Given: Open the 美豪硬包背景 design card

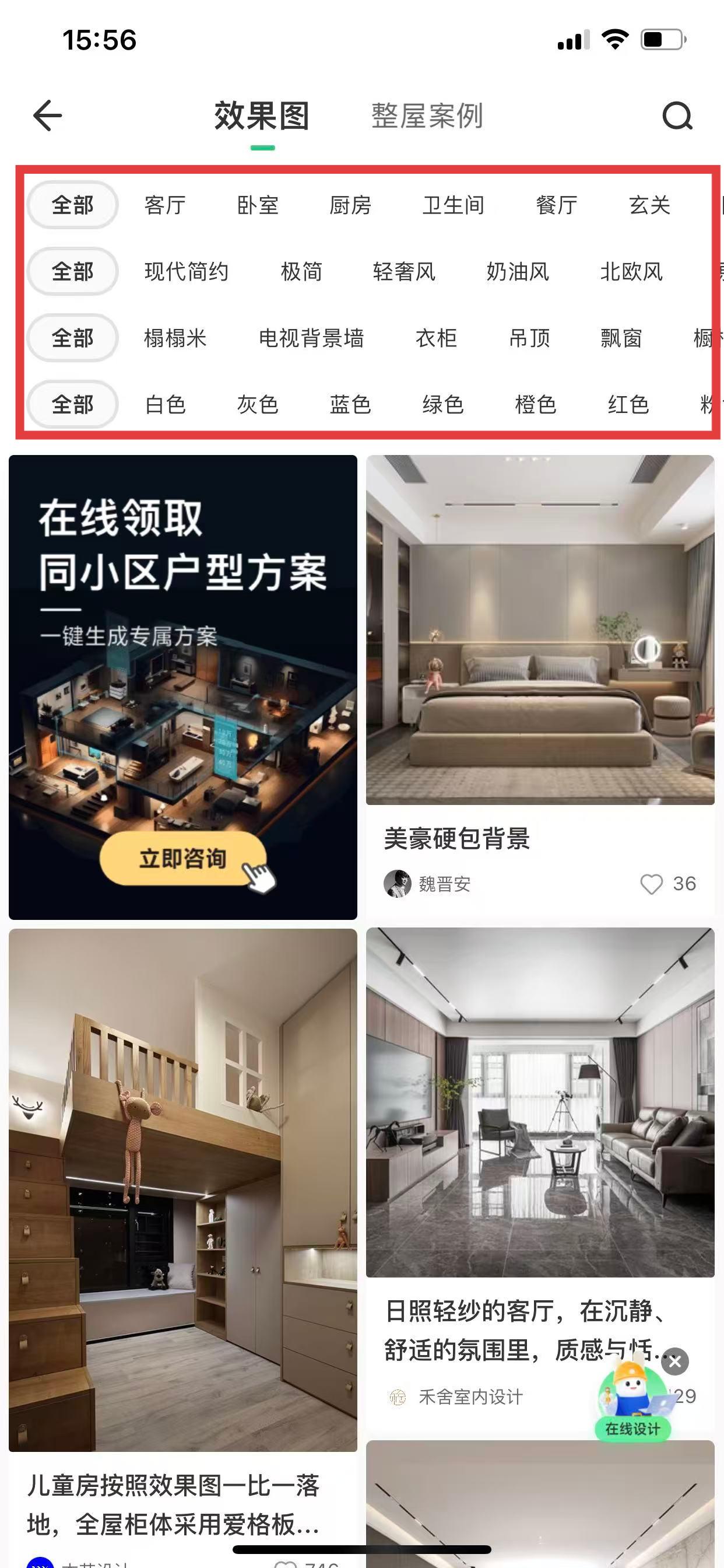Looking at the screenshot, I should [x=540, y=630].
